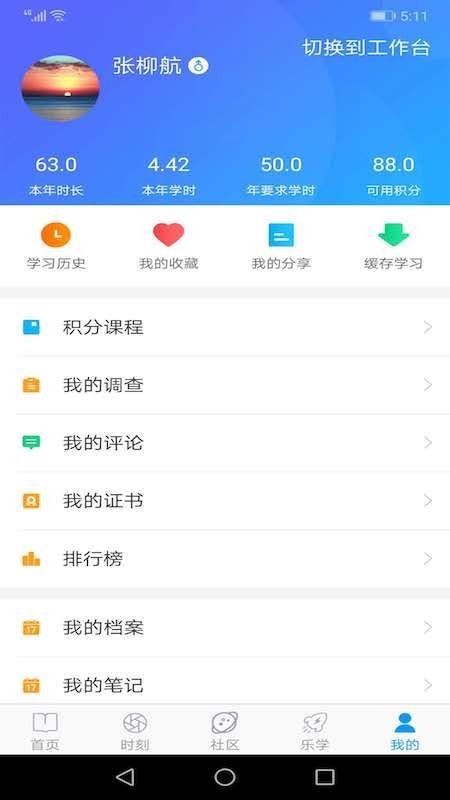450x800 pixels.
Task: Tap the system home button
Action: pyautogui.click(x=225, y=777)
